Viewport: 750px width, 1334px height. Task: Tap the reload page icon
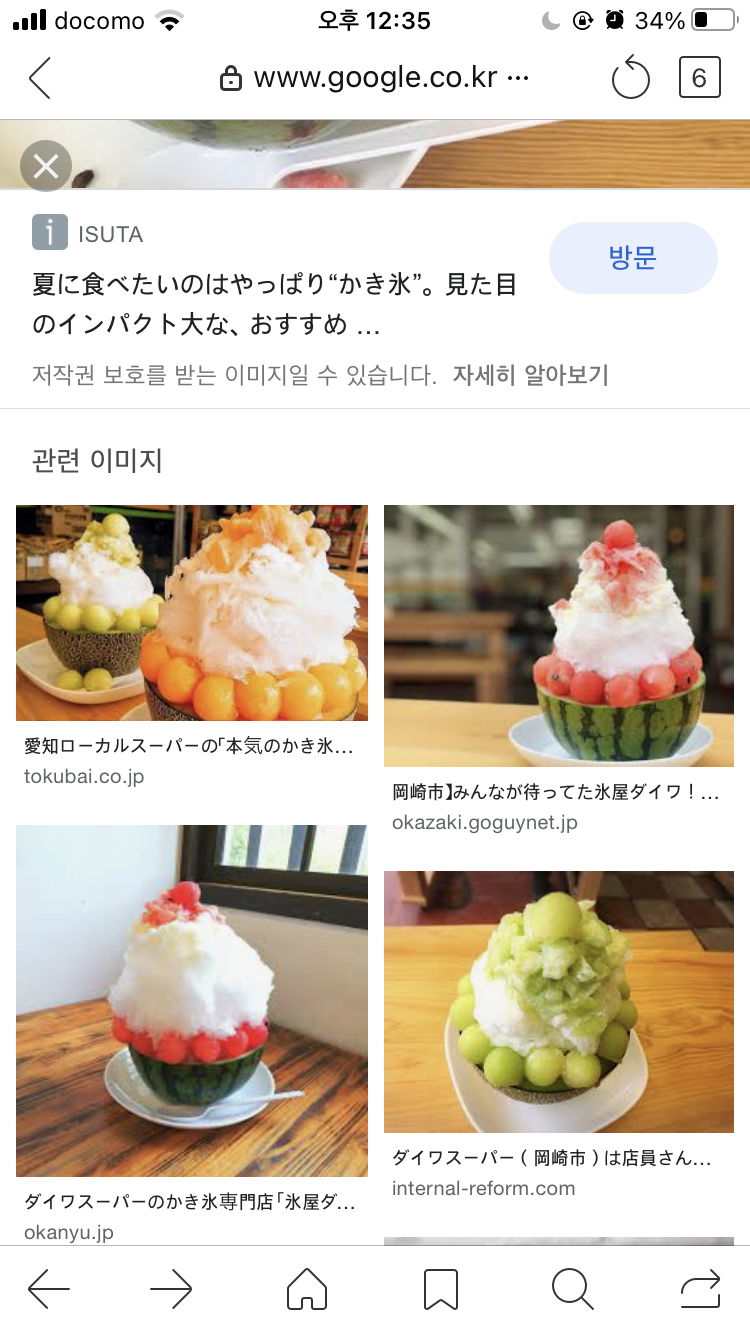coord(630,76)
